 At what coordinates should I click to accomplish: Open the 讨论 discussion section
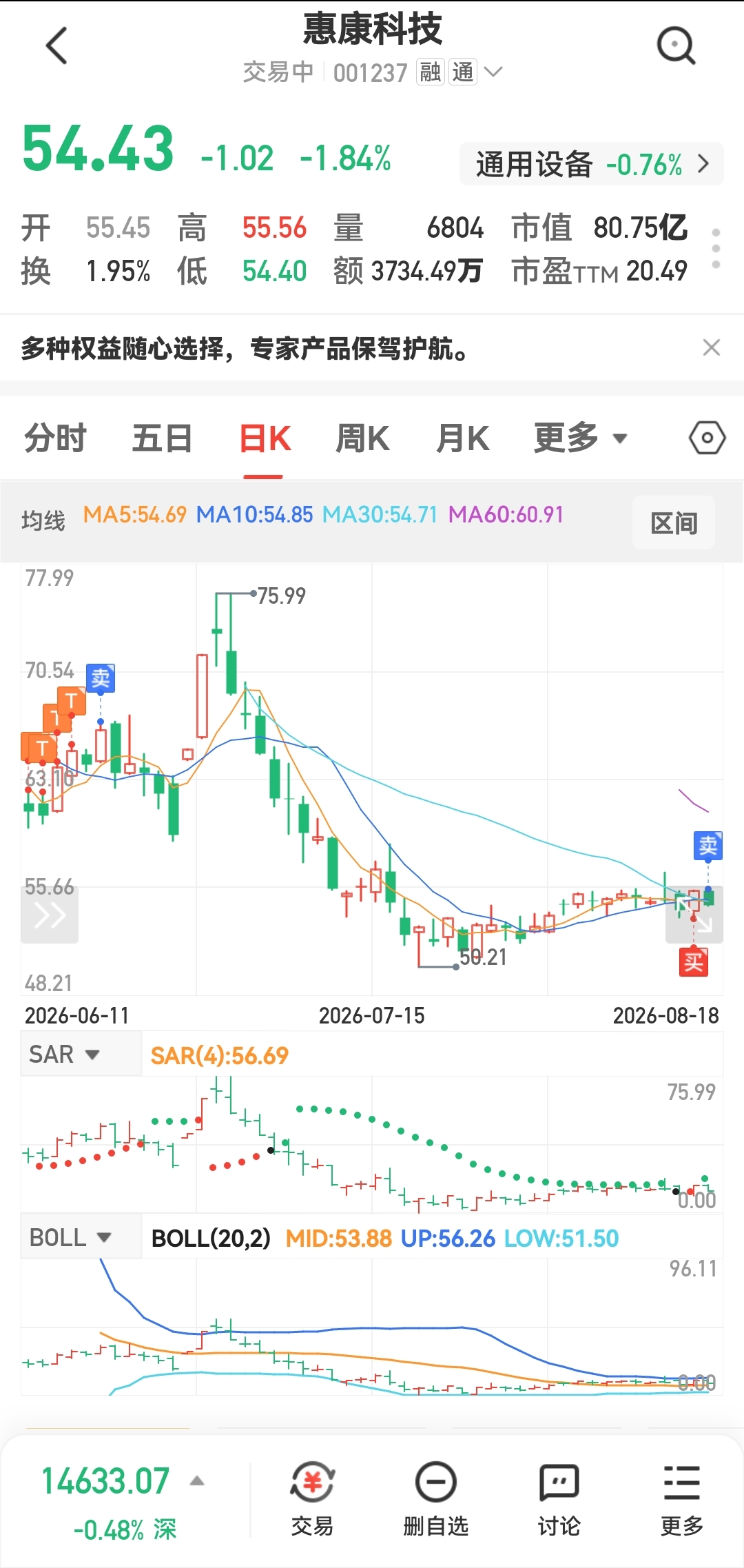pos(559,1499)
